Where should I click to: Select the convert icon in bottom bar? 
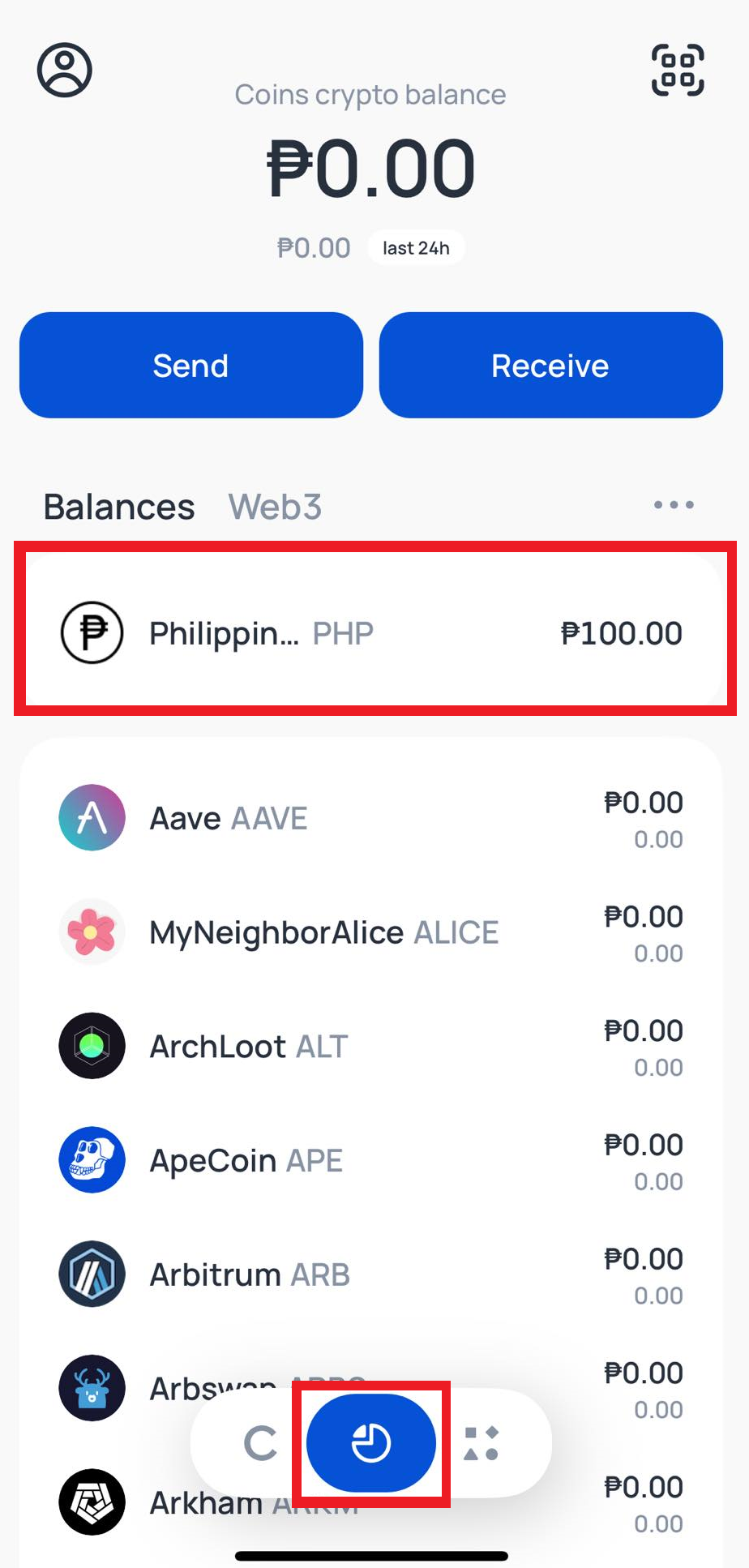click(258, 1442)
